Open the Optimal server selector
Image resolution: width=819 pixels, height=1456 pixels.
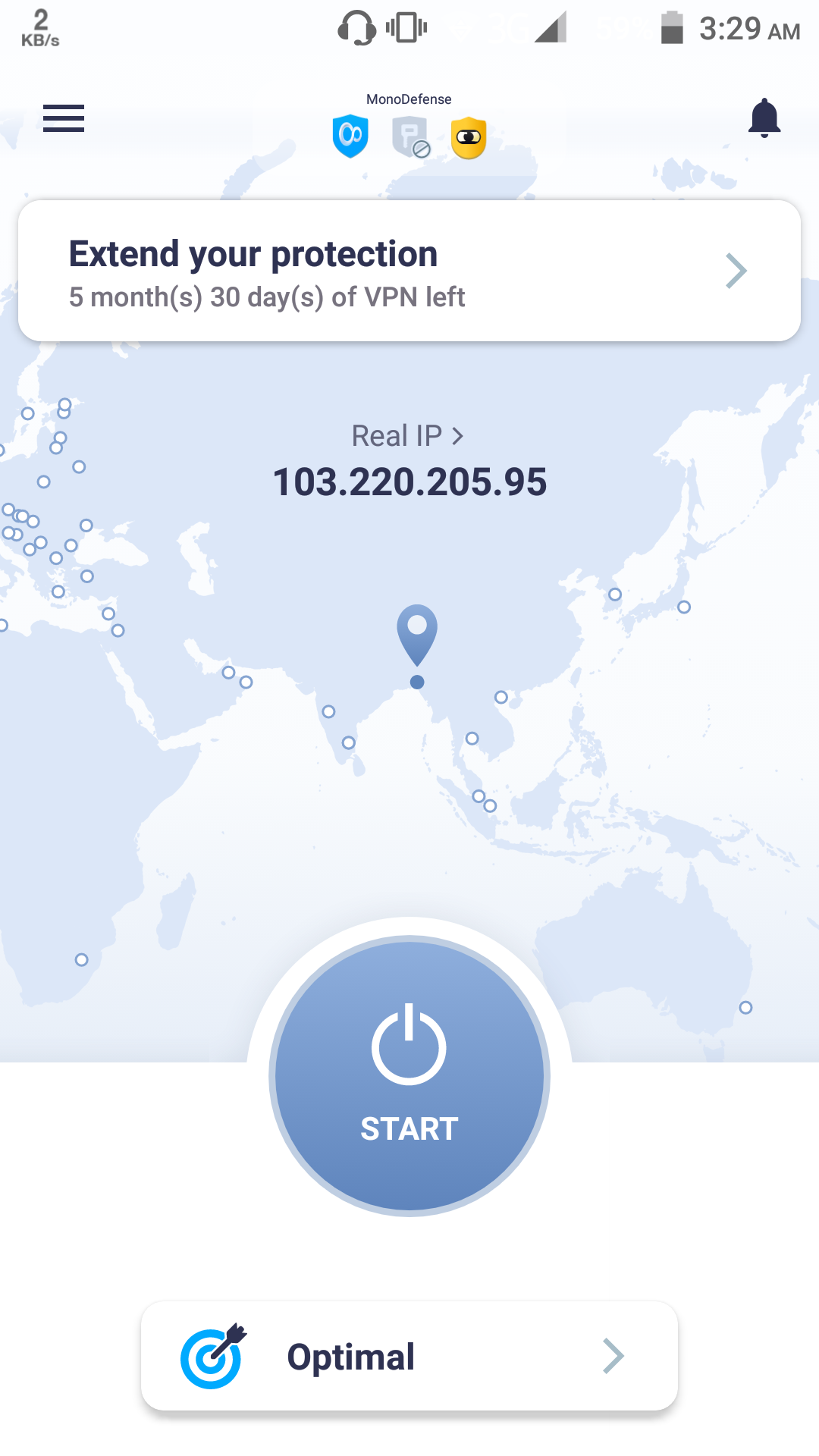point(409,1356)
